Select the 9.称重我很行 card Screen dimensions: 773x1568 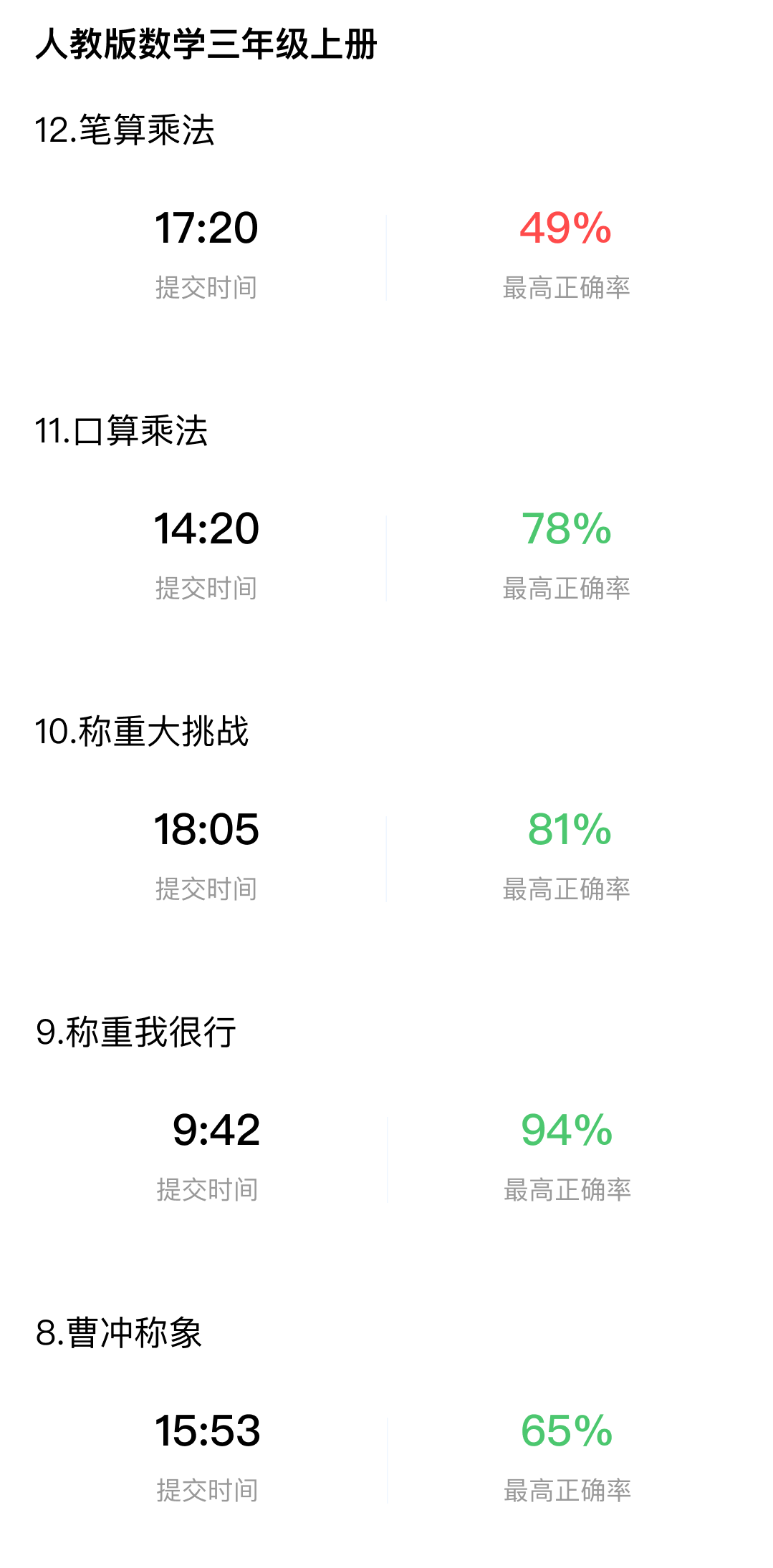(386, 1128)
